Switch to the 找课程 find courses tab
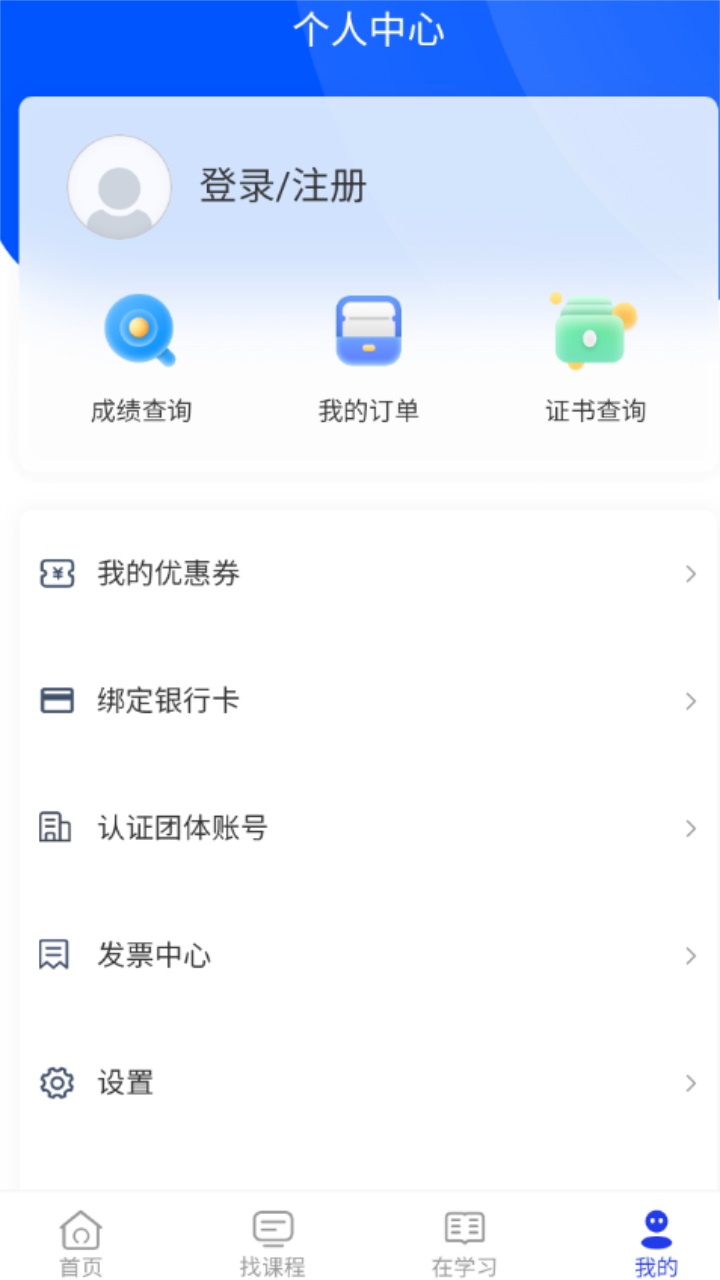This screenshot has width=720, height=1280. coord(272,1242)
